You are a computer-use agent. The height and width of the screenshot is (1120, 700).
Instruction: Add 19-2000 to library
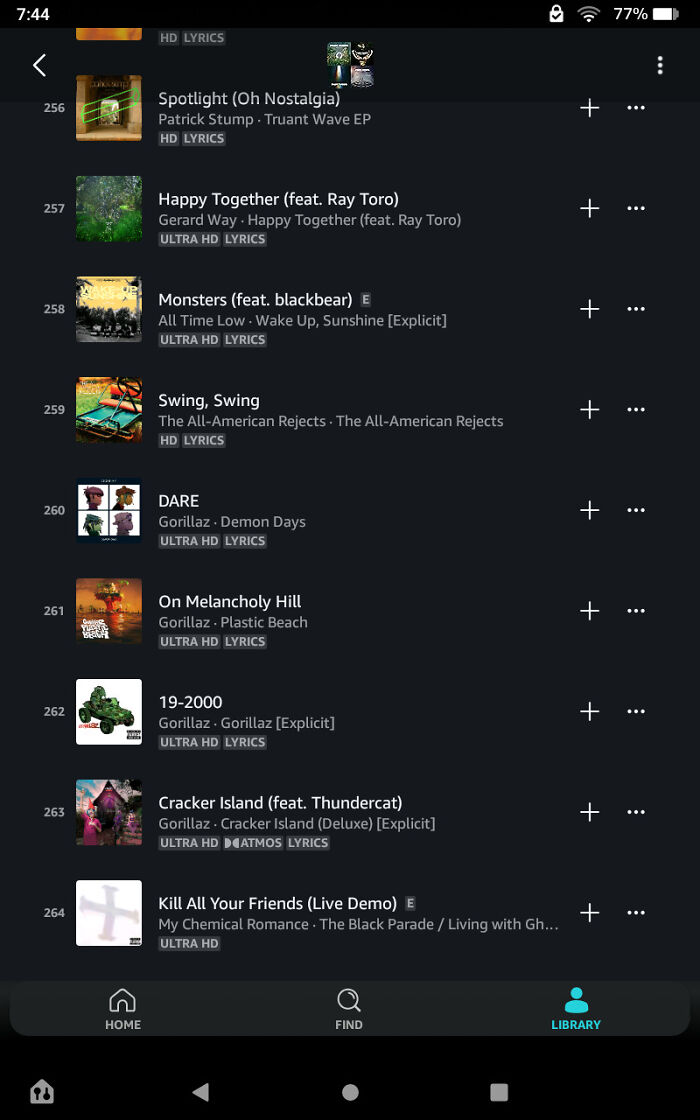(589, 711)
